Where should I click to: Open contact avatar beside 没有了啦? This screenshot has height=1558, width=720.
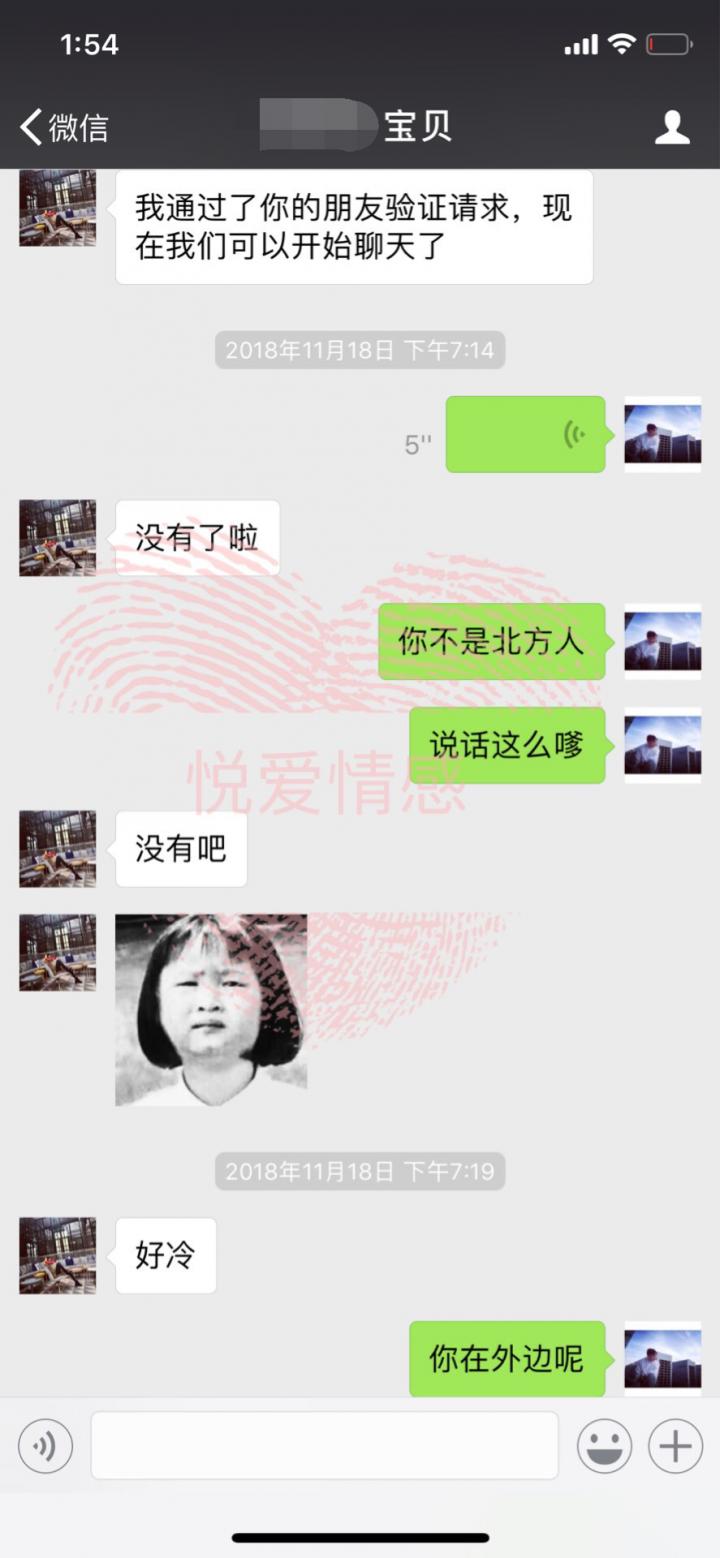point(58,538)
